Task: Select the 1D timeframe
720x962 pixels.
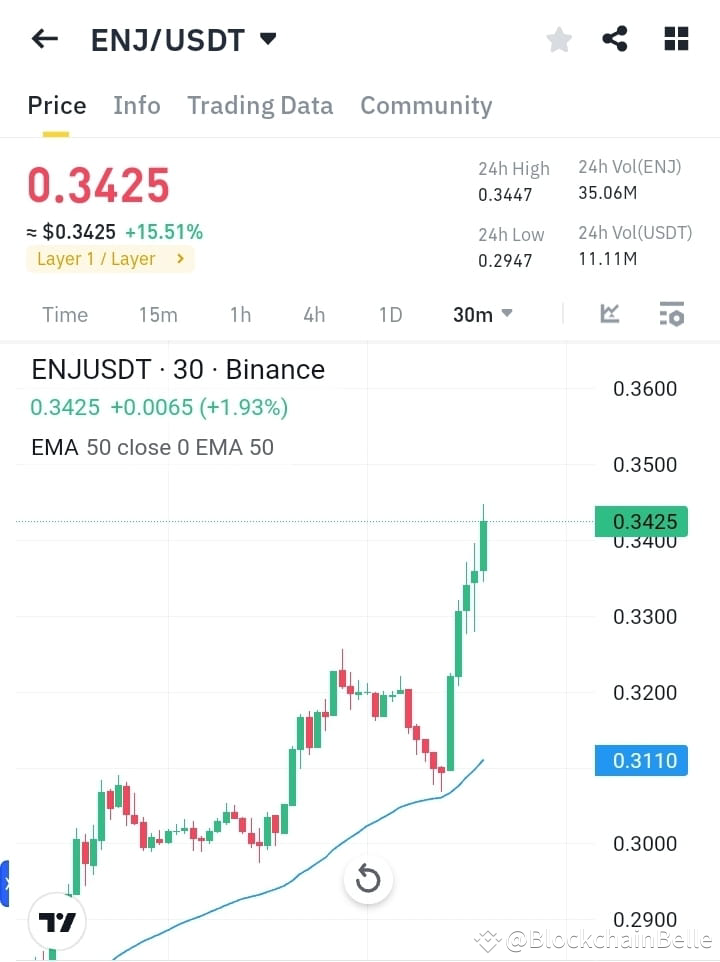Action: click(x=390, y=314)
